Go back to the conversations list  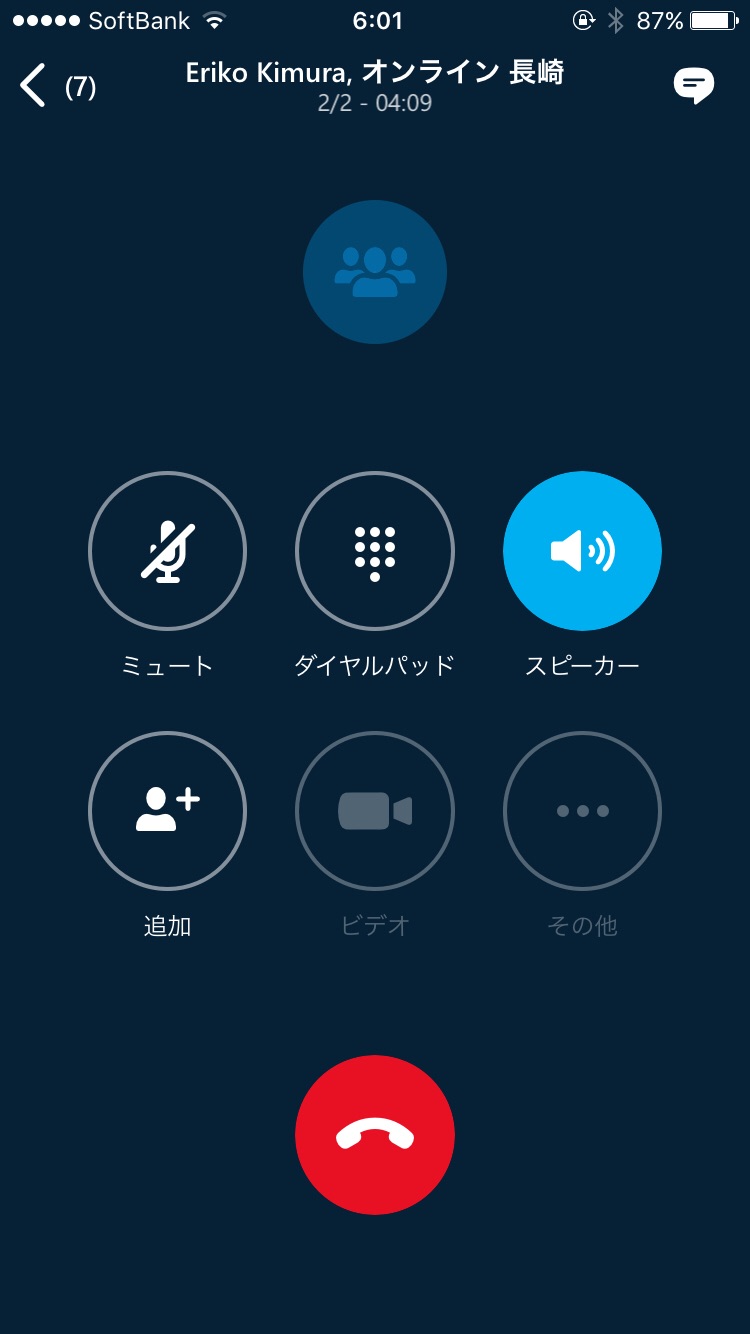(x=35, y=86)
